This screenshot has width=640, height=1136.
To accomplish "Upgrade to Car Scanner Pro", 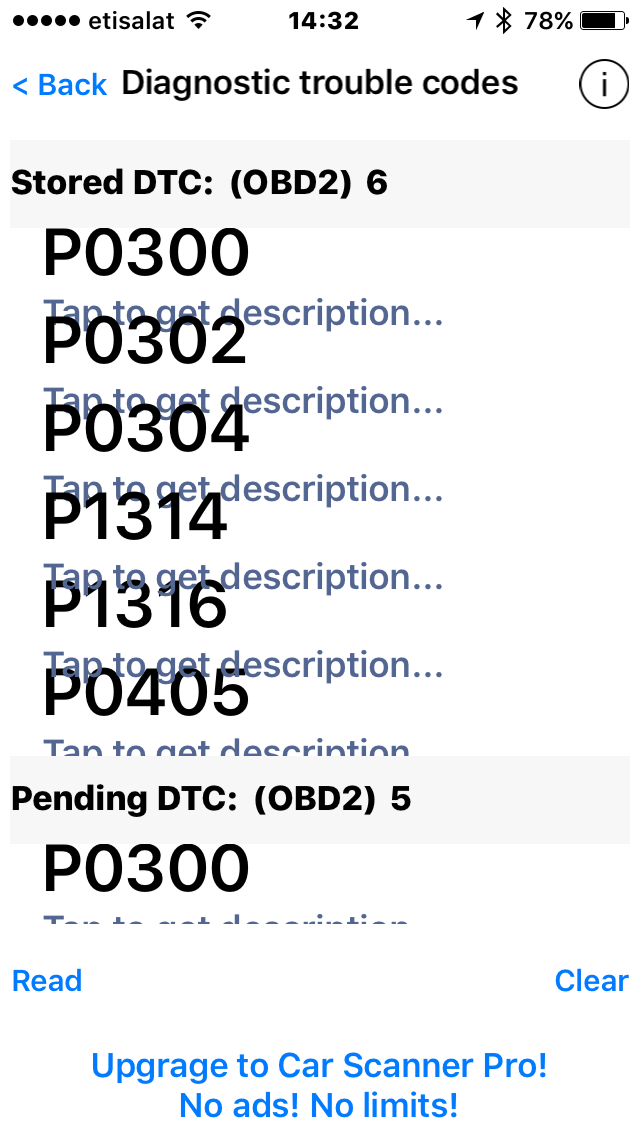I will point(319,1085).
